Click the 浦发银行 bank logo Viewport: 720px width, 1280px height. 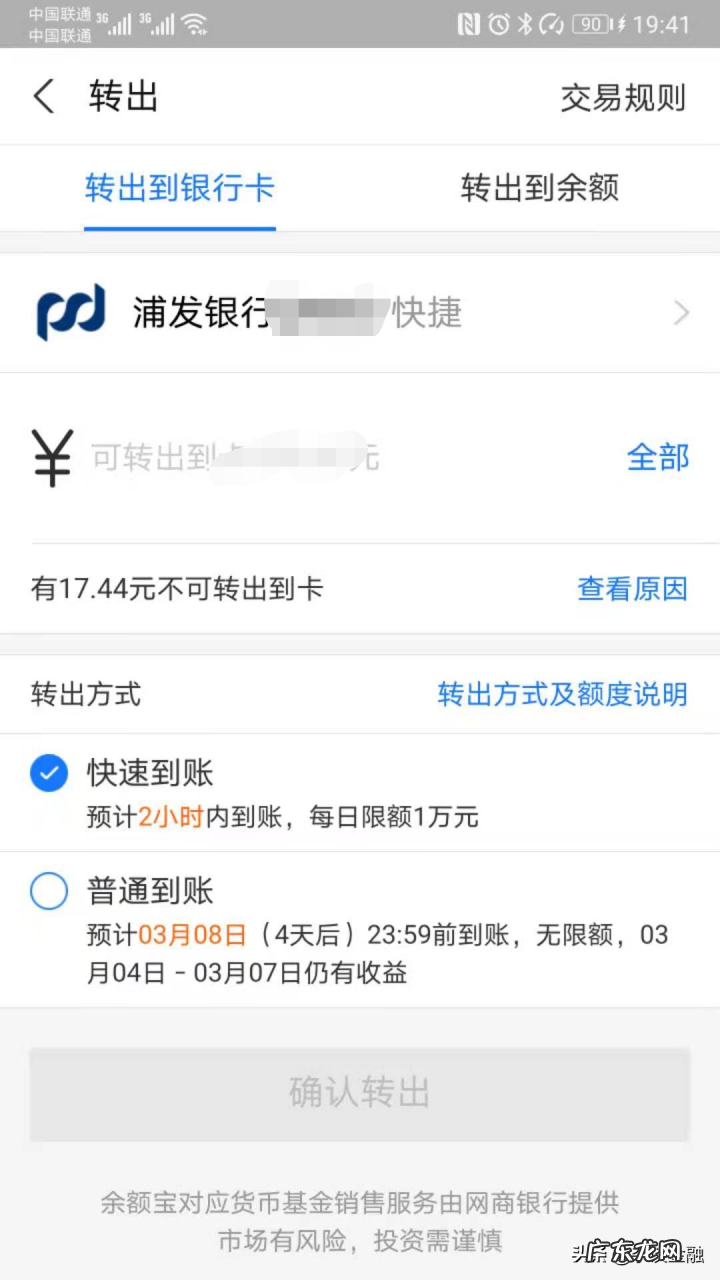69,312
